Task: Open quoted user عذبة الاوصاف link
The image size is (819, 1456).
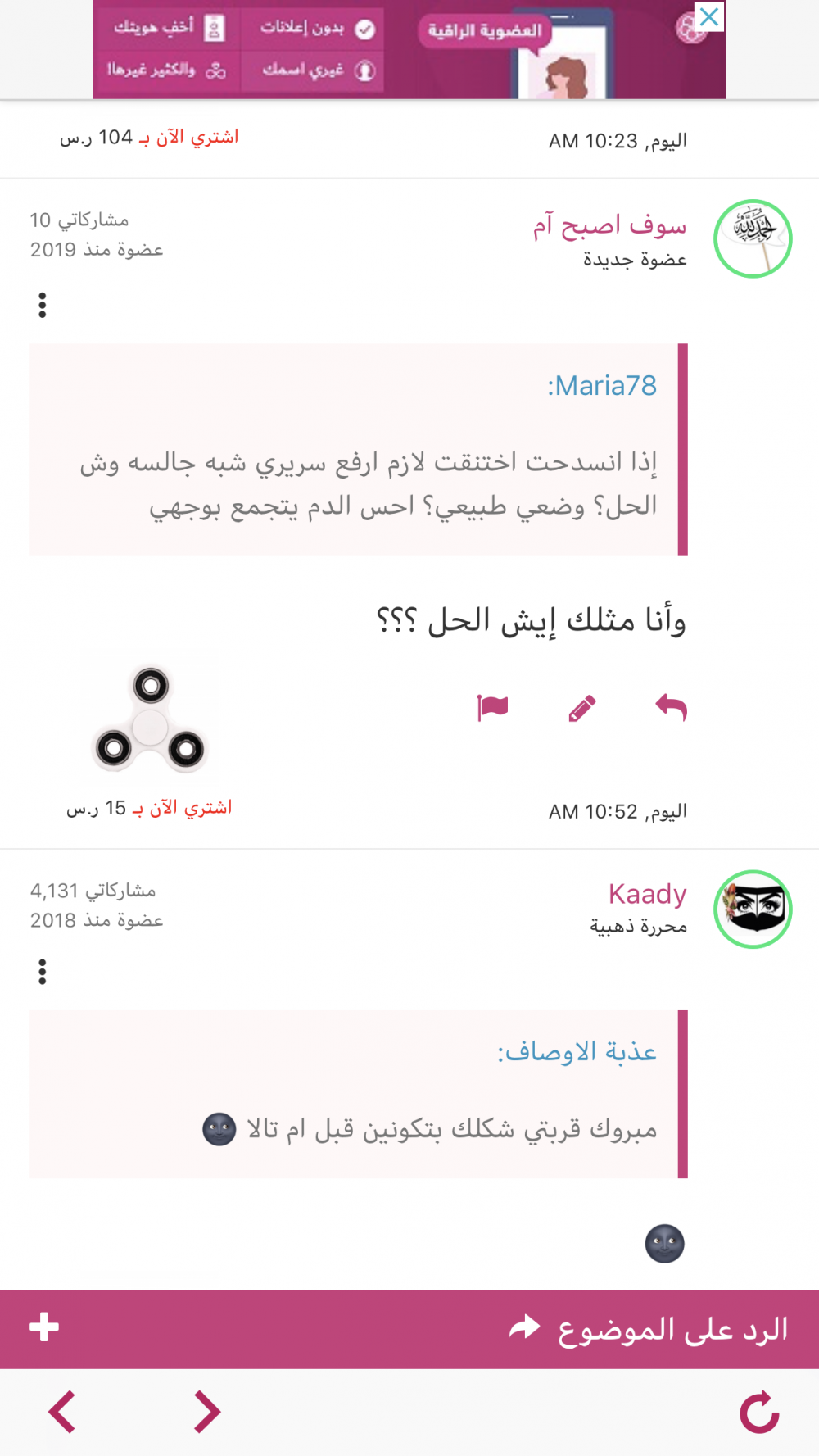Action: coord(577,1051)
